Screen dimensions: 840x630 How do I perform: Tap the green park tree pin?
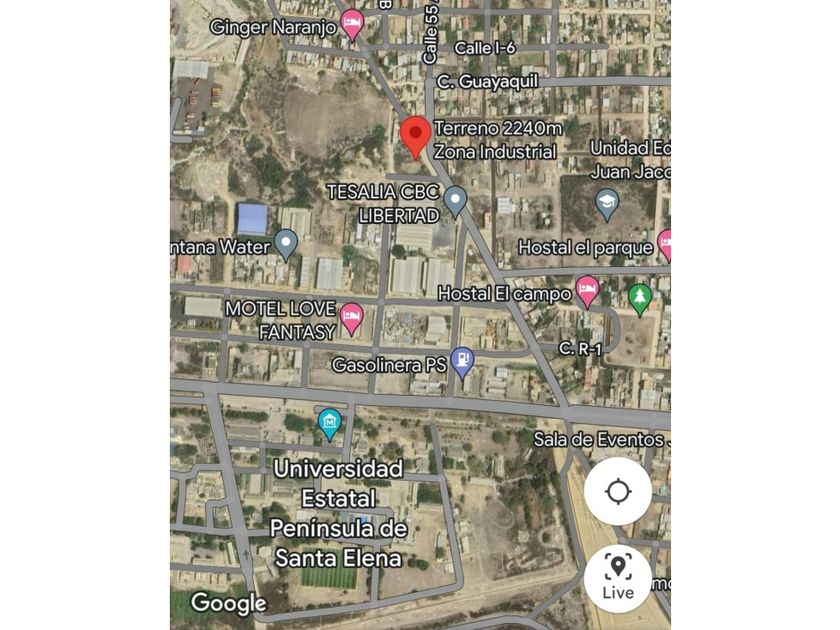[640, 297]
